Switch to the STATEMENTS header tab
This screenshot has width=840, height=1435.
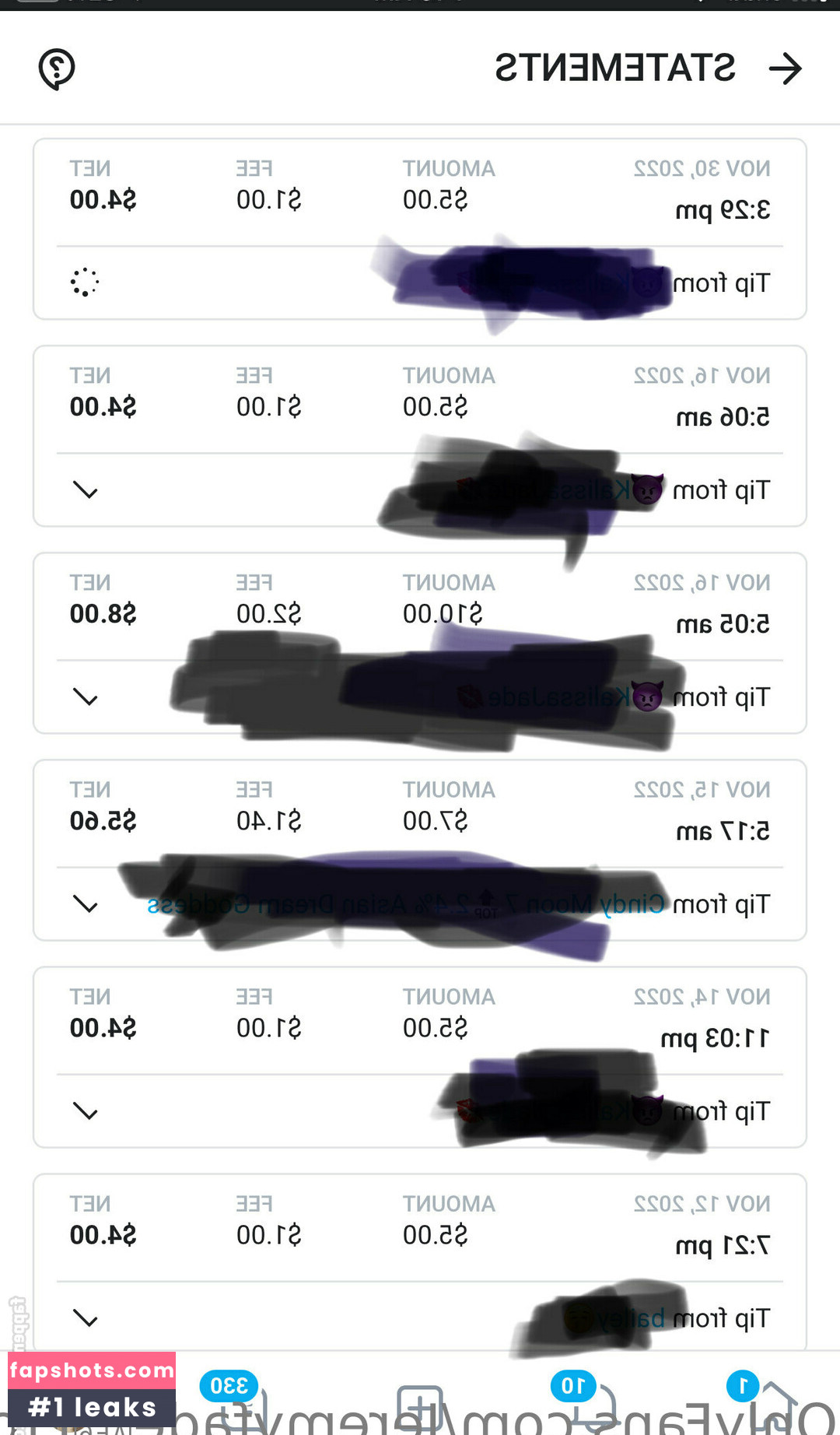coord(614,68)
